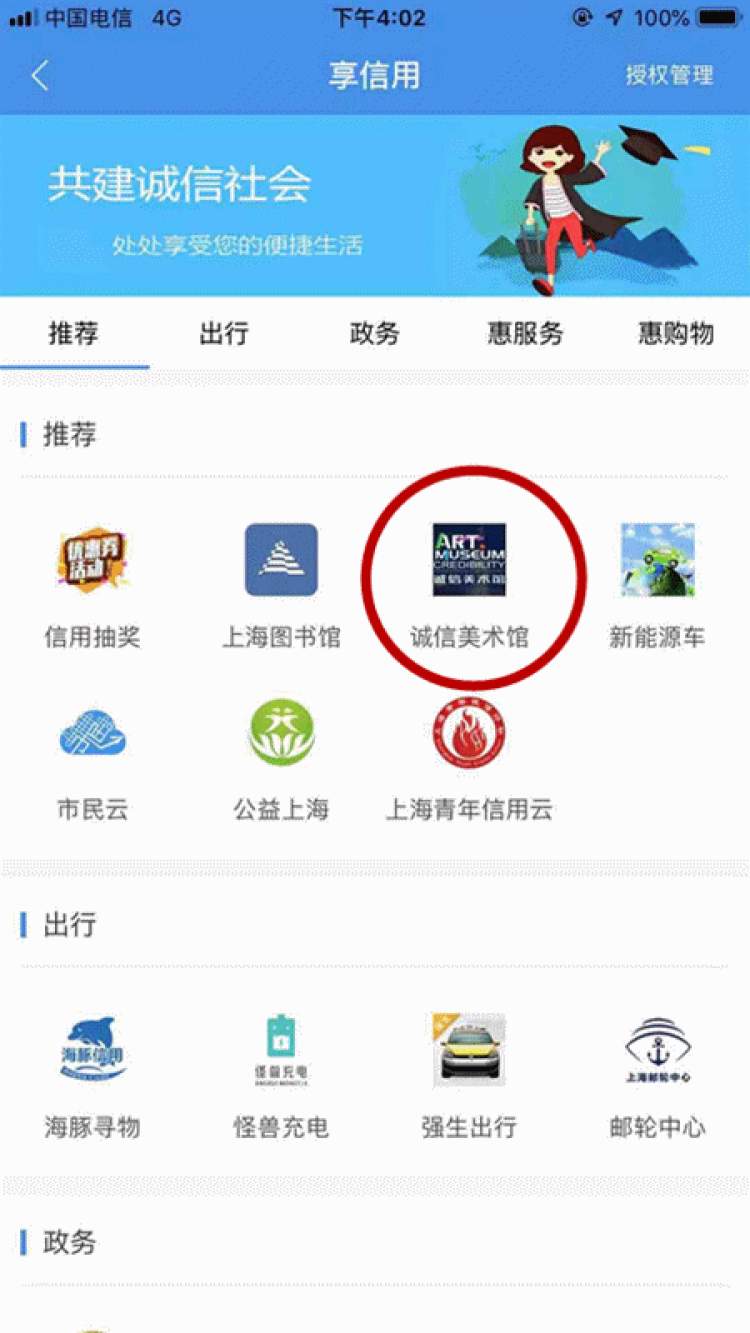
Task: Open 强生出行 taxi service
Action: (469, 1075)
